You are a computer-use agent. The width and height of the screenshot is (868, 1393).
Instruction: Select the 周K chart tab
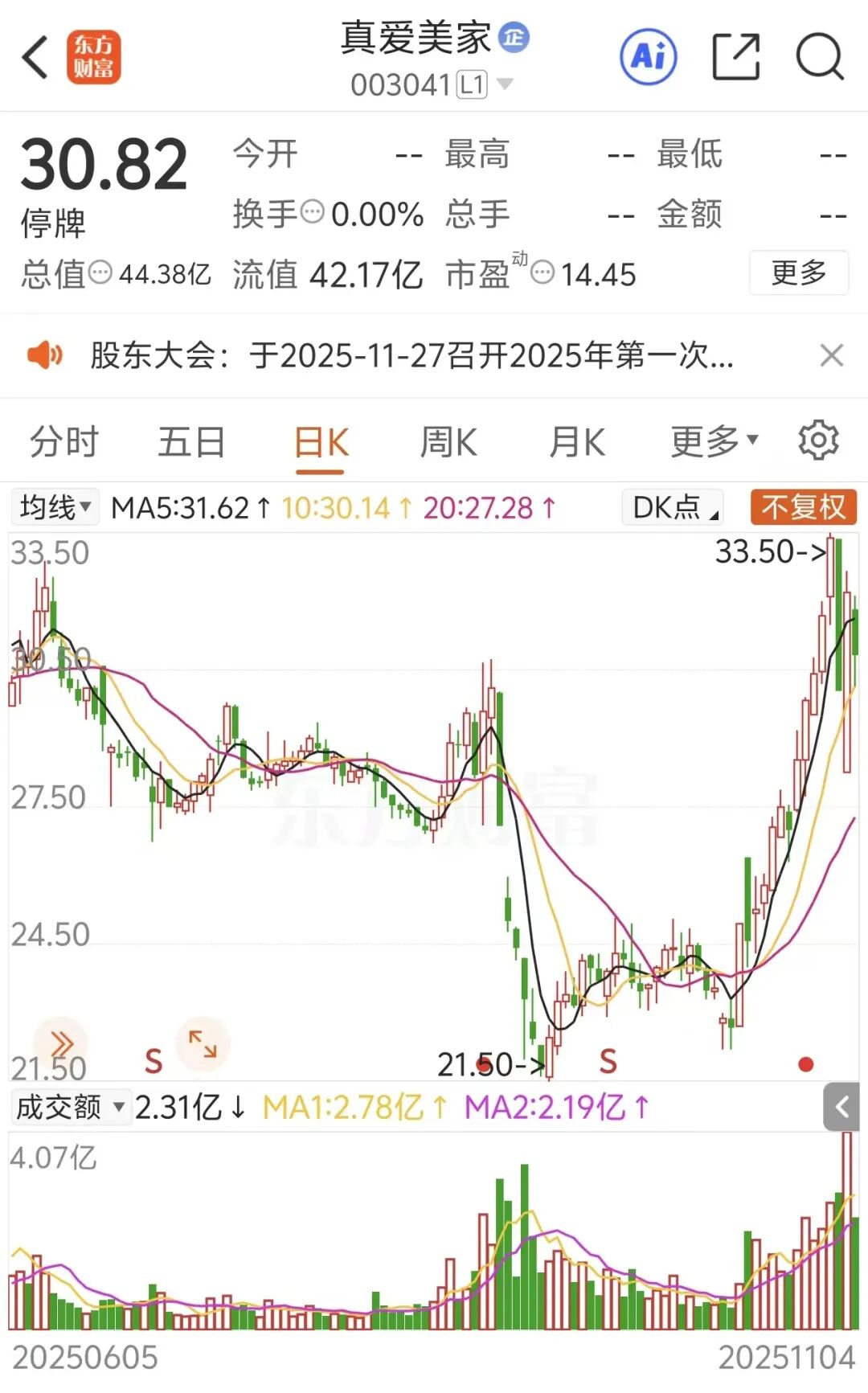(448, 442)
